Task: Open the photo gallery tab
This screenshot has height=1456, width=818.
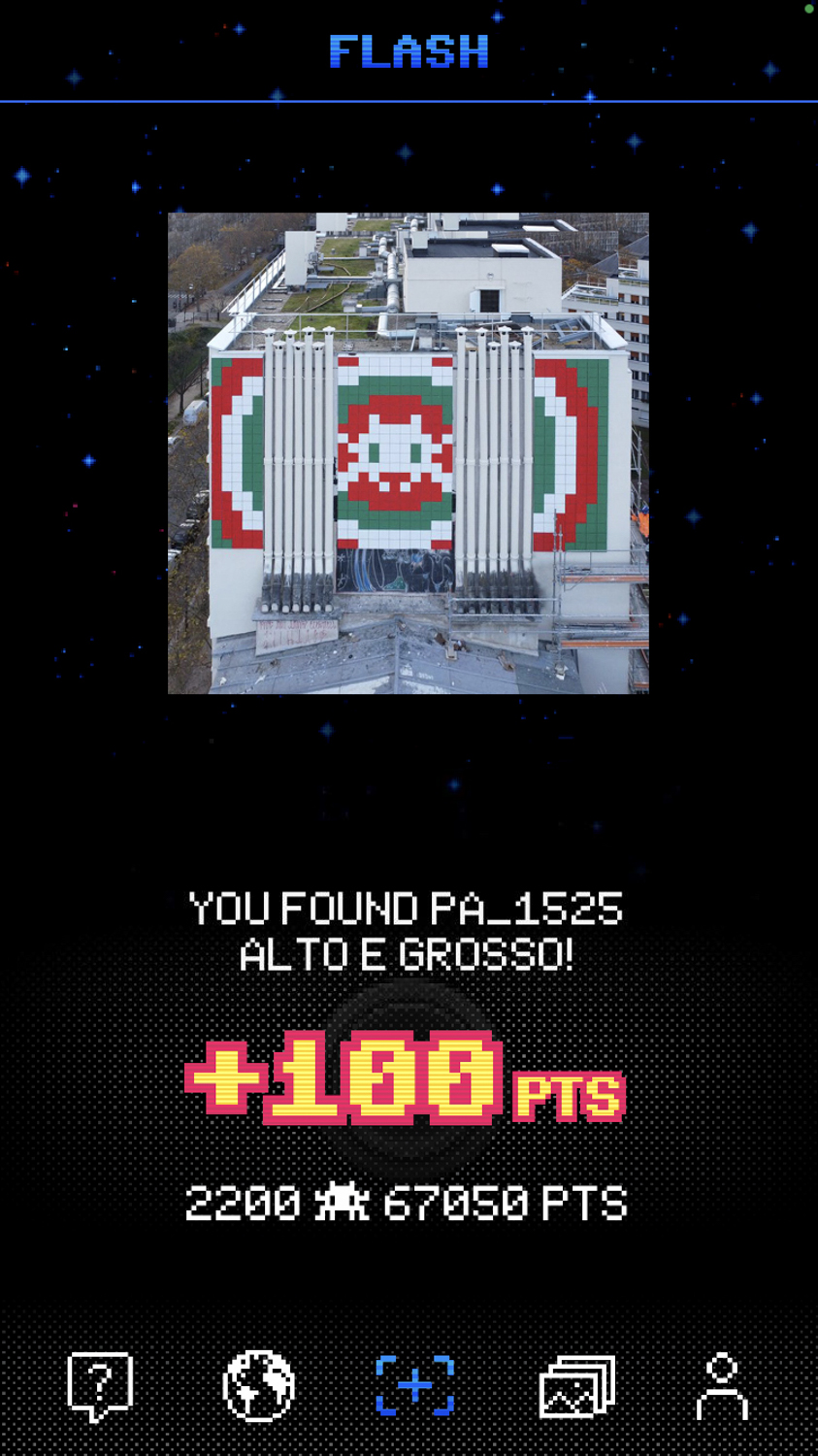Action: (576, 1386)
